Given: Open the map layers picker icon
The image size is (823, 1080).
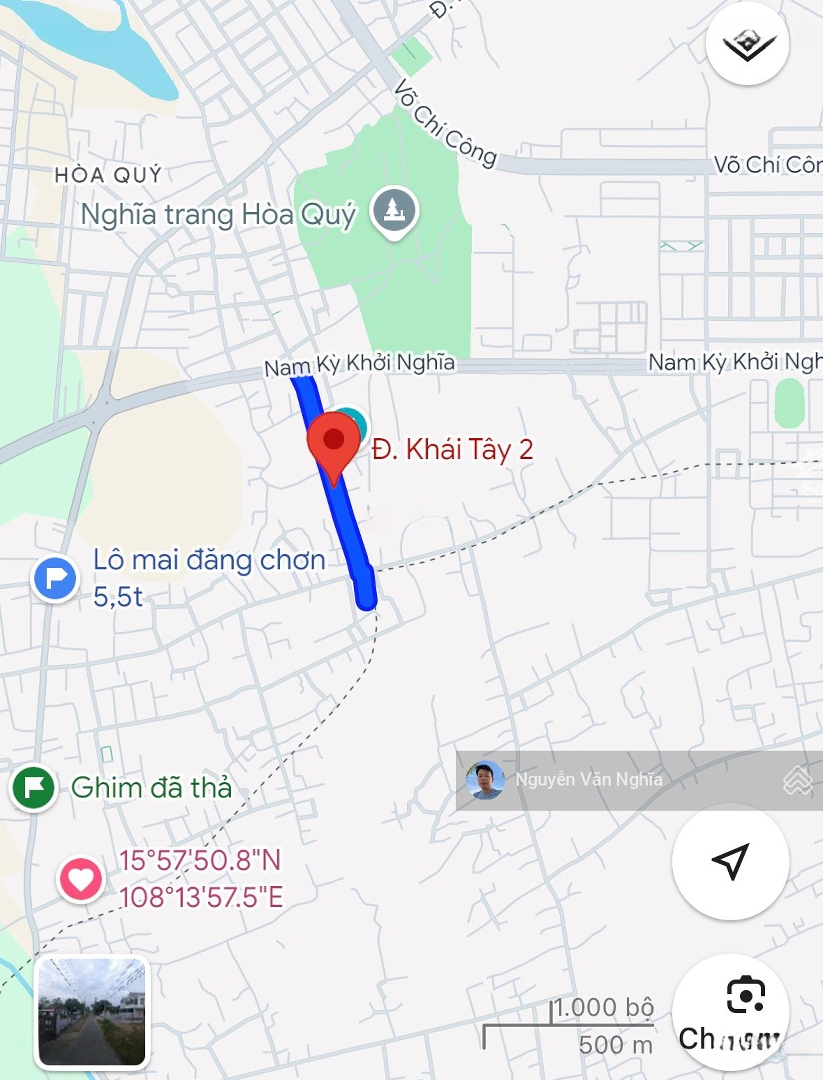Looking at the screenshot, I should (x=748, y=44).
